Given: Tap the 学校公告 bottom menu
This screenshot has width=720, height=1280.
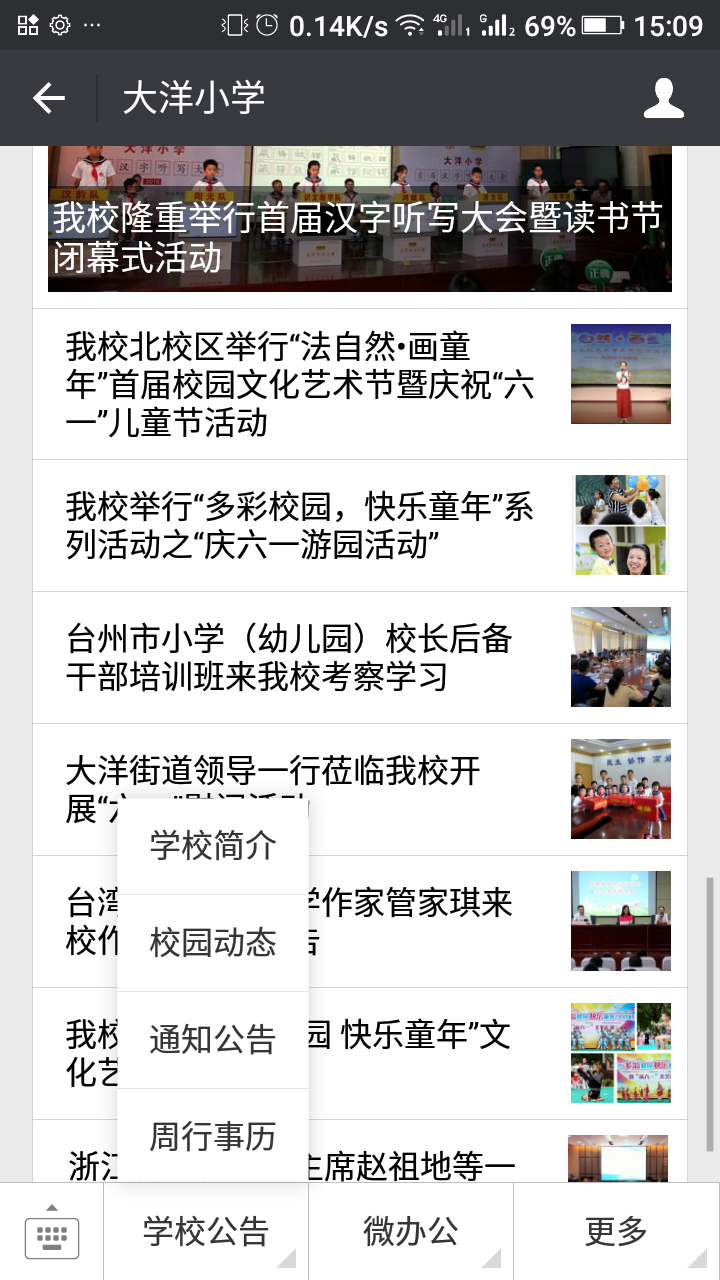Looking at the screenshot, I should click(x=206, y=1232).
